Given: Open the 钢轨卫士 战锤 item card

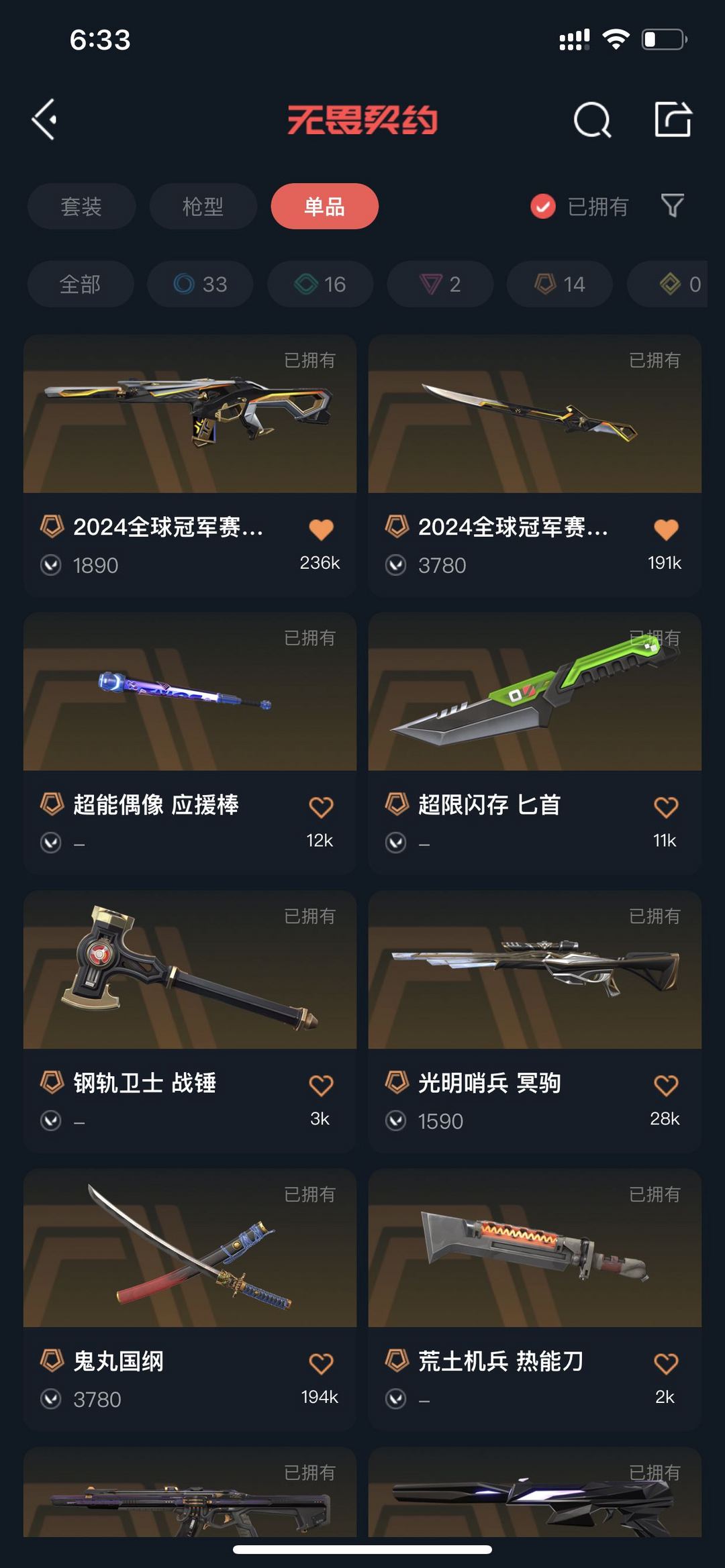Looking at the screenshot, I should tap(190, 1021).
